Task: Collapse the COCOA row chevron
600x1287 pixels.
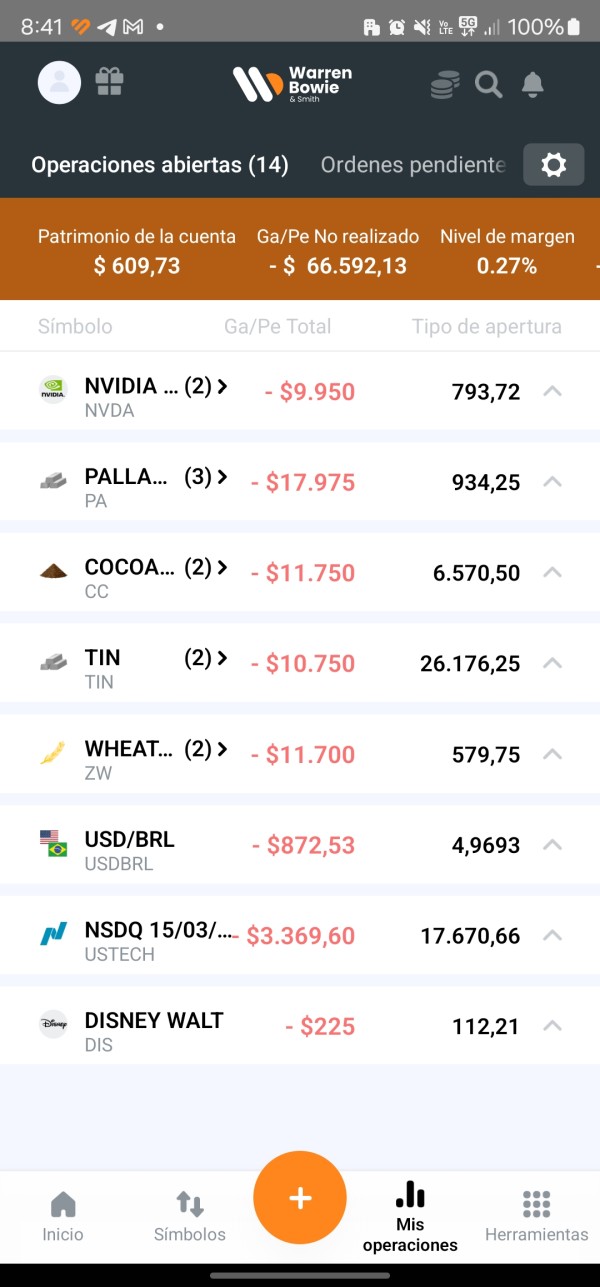Action: (552, 572)
